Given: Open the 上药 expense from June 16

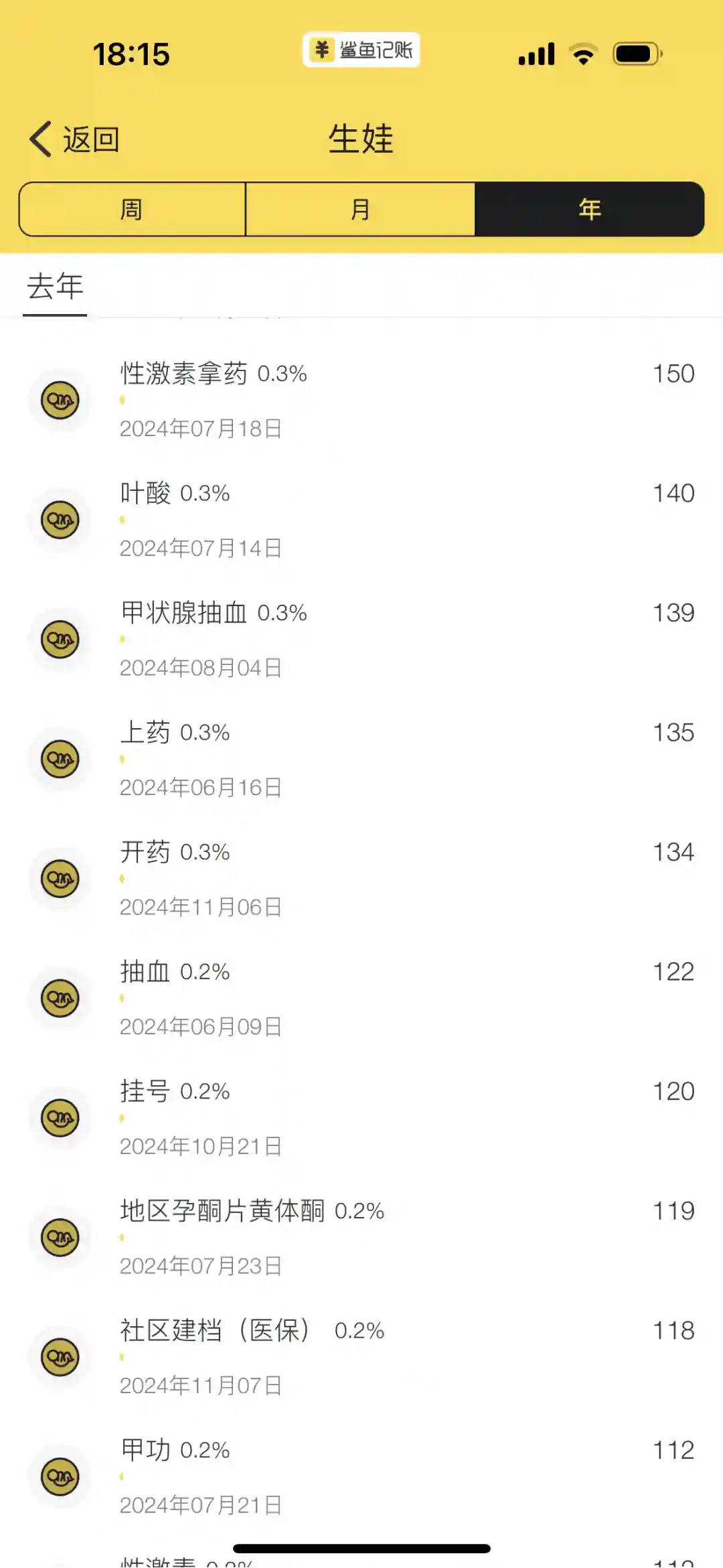Looking at the screenshot, I should (361, 759).
